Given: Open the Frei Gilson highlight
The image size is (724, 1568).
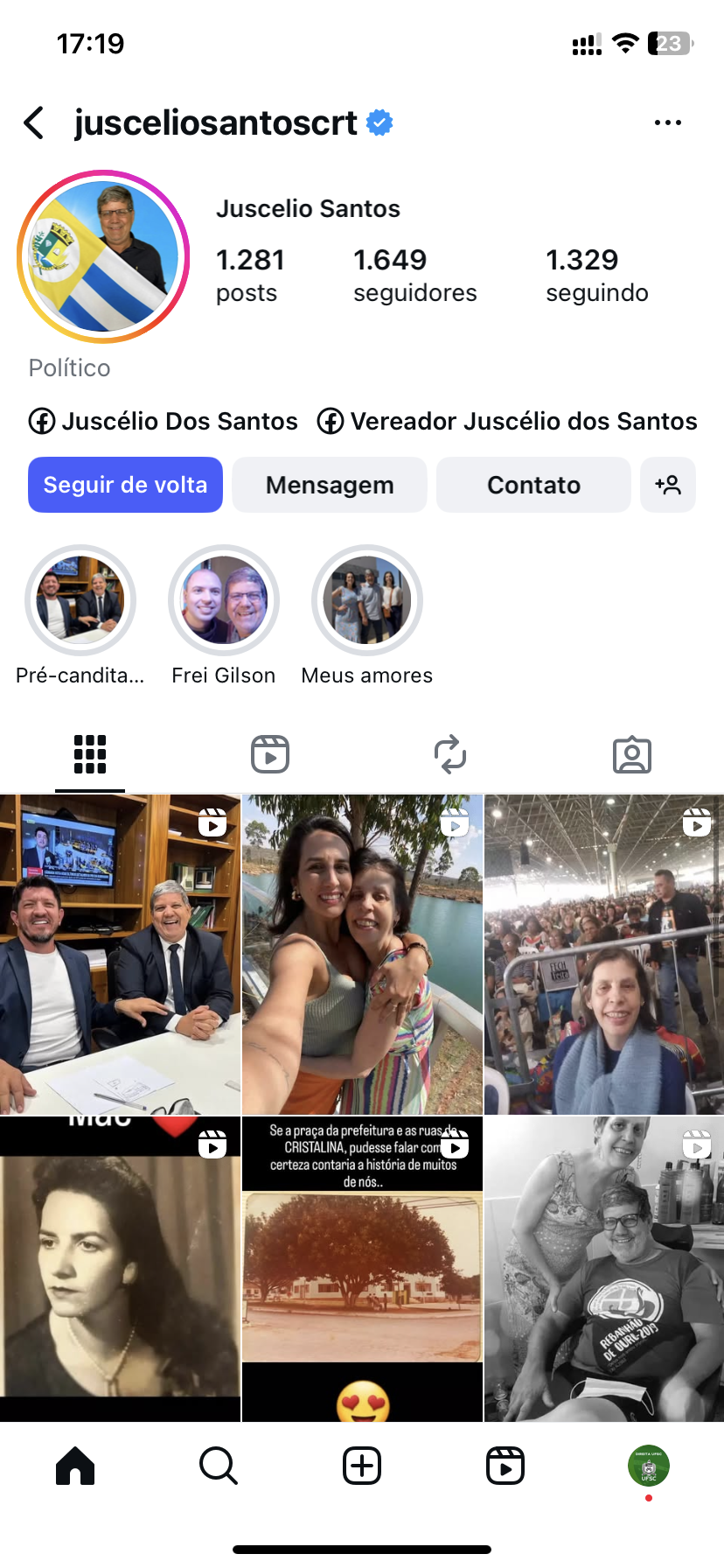Looking at the screenshot, I should (224, 601).
